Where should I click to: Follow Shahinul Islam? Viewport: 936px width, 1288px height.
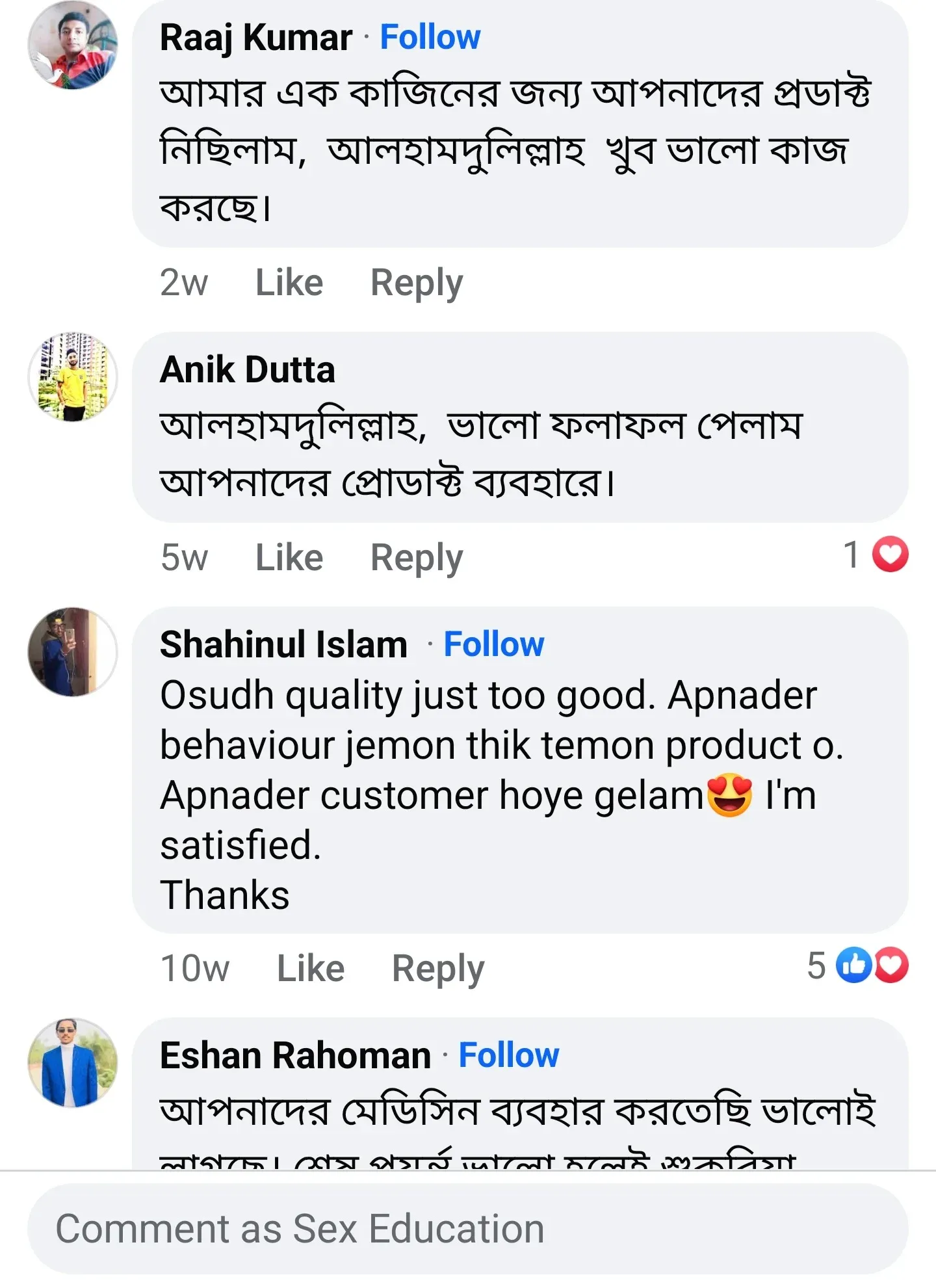click(x=495, y=644)
